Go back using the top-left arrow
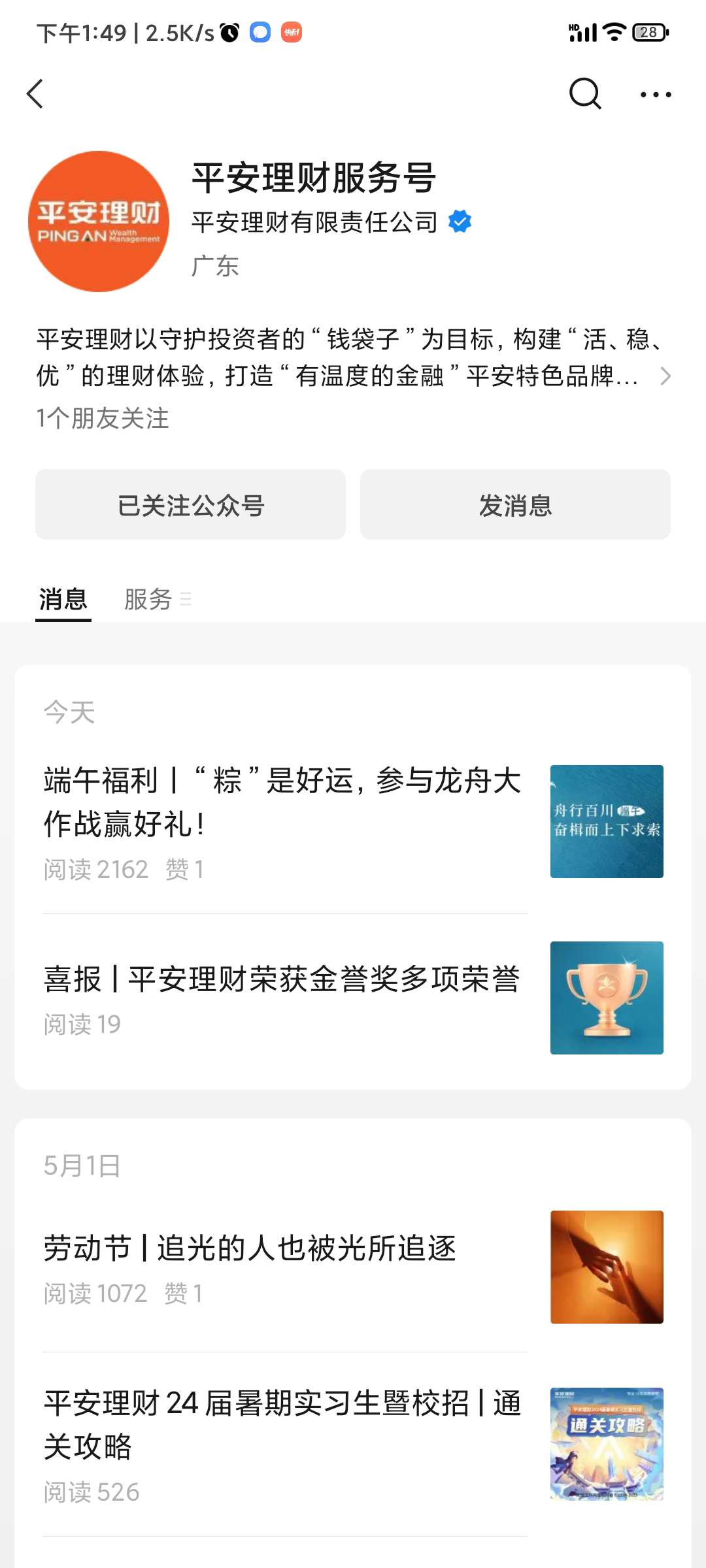The width and height of the screenshot is (706, 1568). 35,94
